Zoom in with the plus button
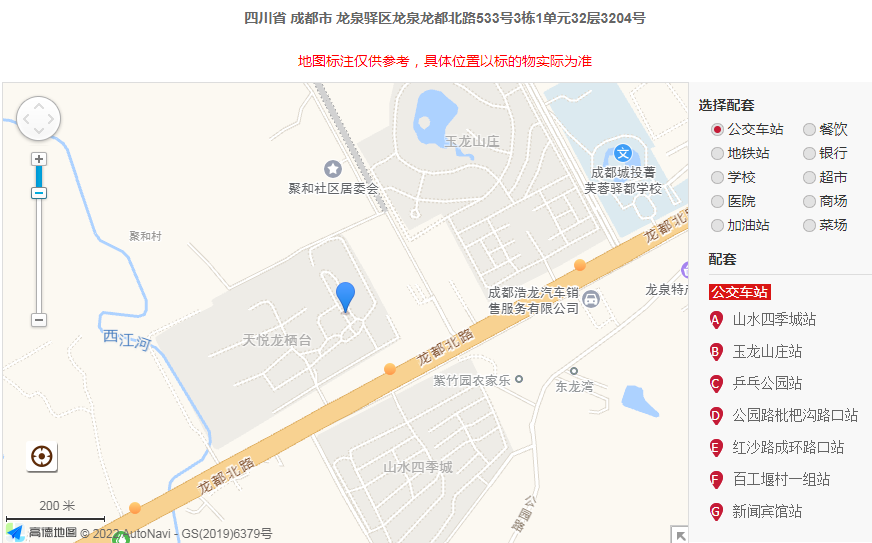 (x=39, y=159)
